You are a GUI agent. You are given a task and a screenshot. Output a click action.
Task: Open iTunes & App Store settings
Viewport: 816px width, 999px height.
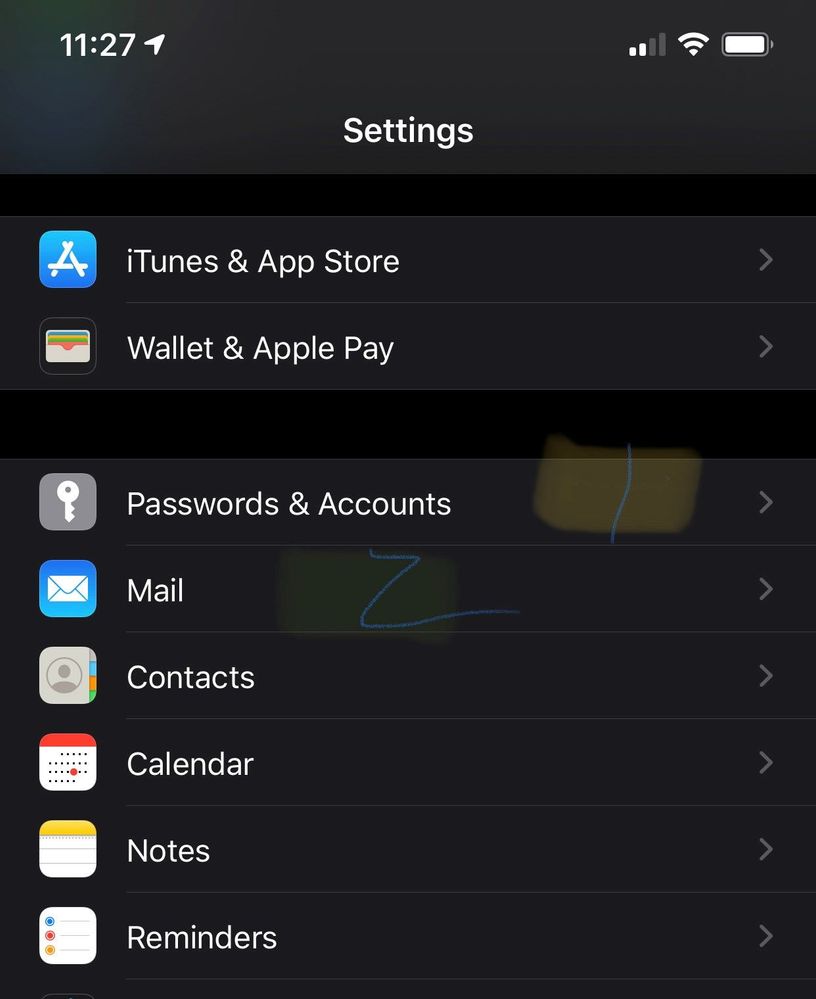[262, 261]
